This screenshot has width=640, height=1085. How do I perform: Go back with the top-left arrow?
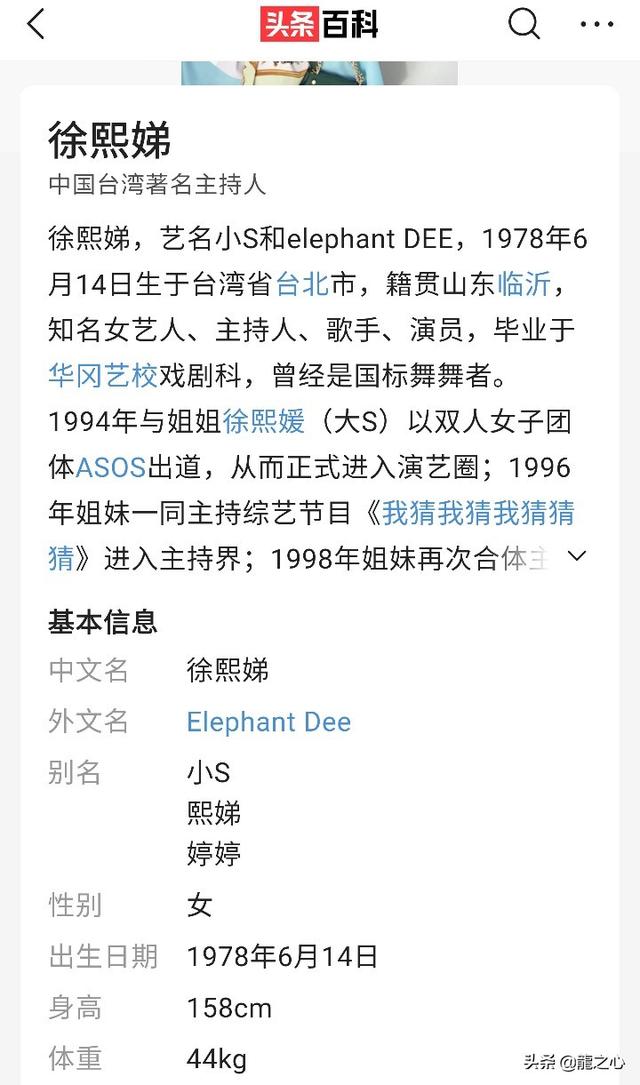(35, 24)
